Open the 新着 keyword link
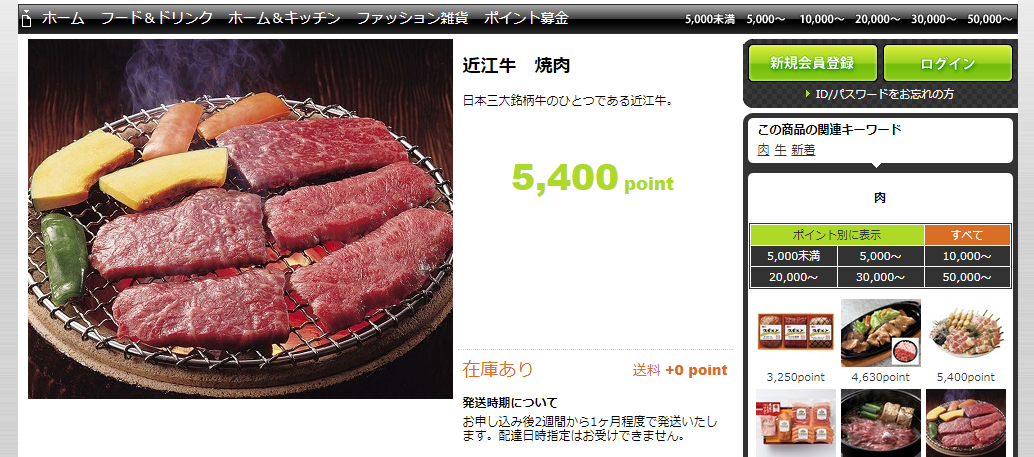Image resolution: width=1034 pixels, height=457 pixels. click(x=803, y=150)
